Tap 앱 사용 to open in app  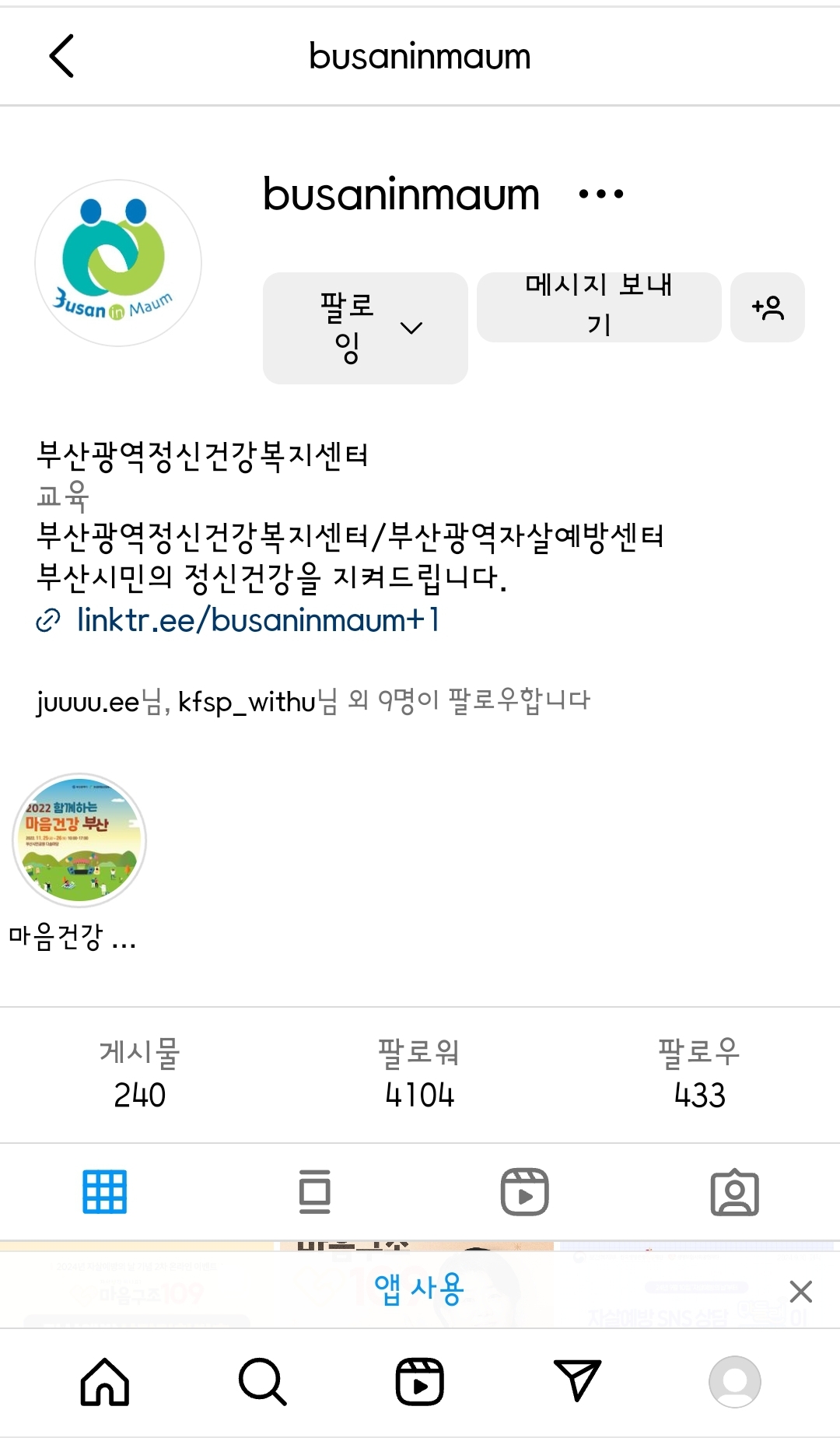[x=418, y=1289]
